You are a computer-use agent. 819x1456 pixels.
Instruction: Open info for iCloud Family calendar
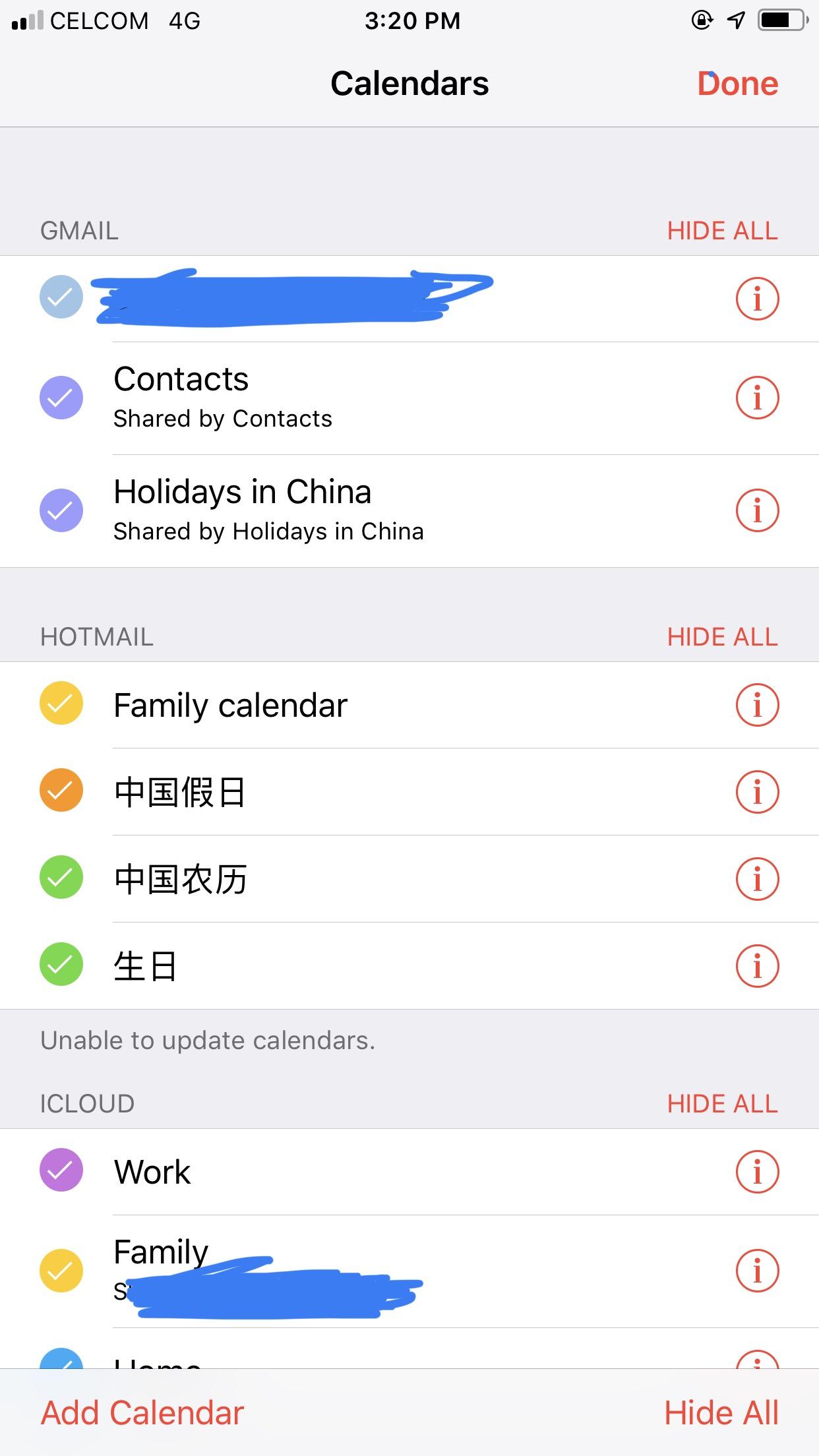[x=756, y=1270]
